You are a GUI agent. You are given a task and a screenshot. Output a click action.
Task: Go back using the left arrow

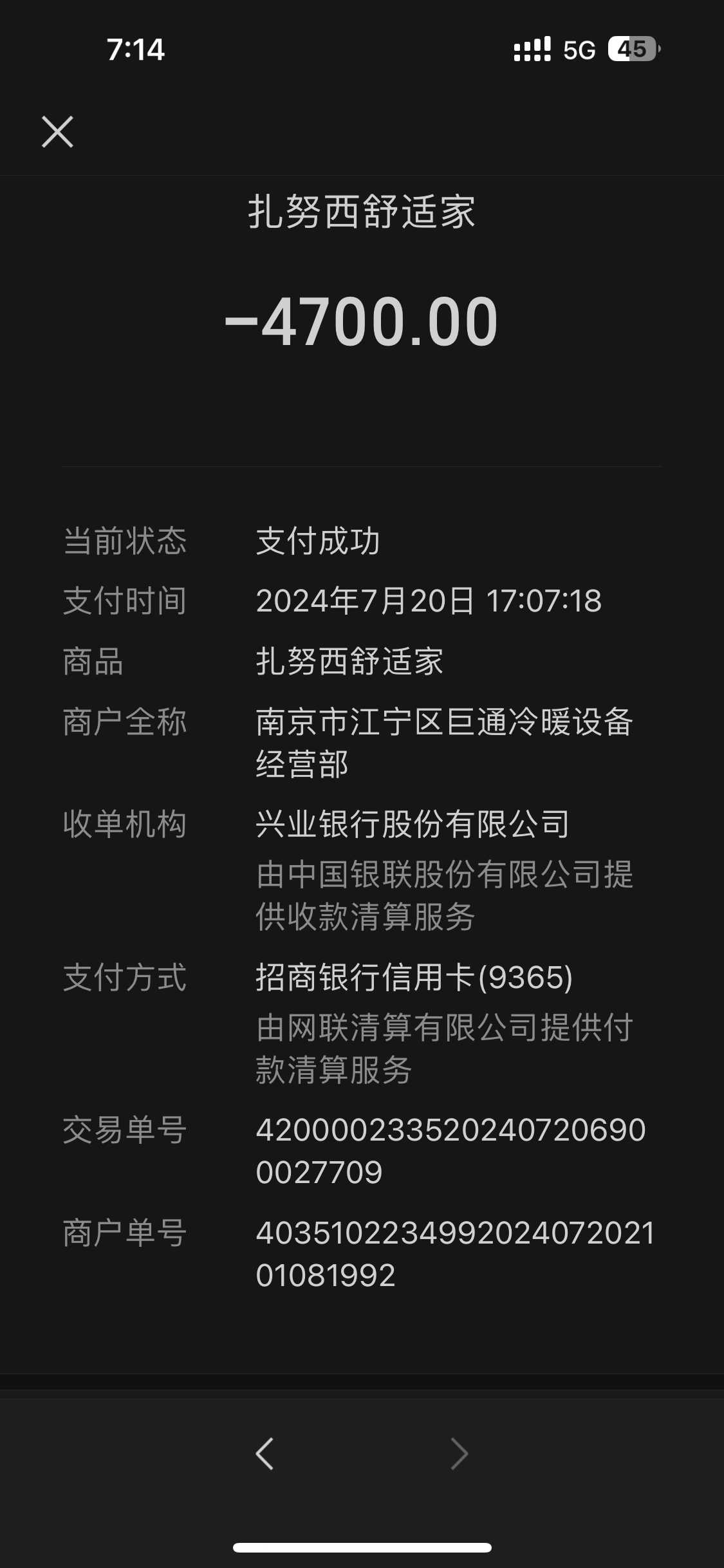[x=265, y=1453]
